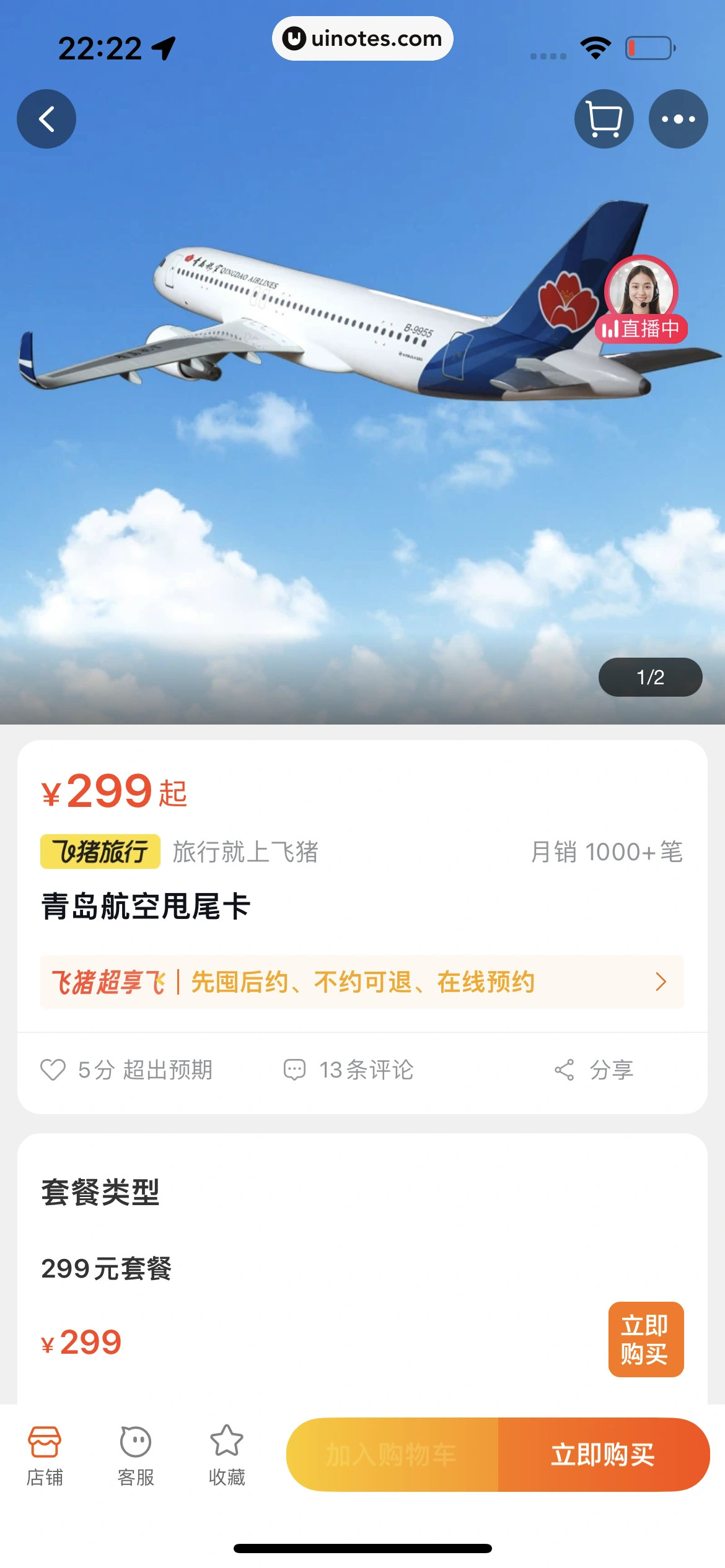This screenshot has height=1568, width=725.
Task: Share this product via 分享
Action: tap(594, 1069)
